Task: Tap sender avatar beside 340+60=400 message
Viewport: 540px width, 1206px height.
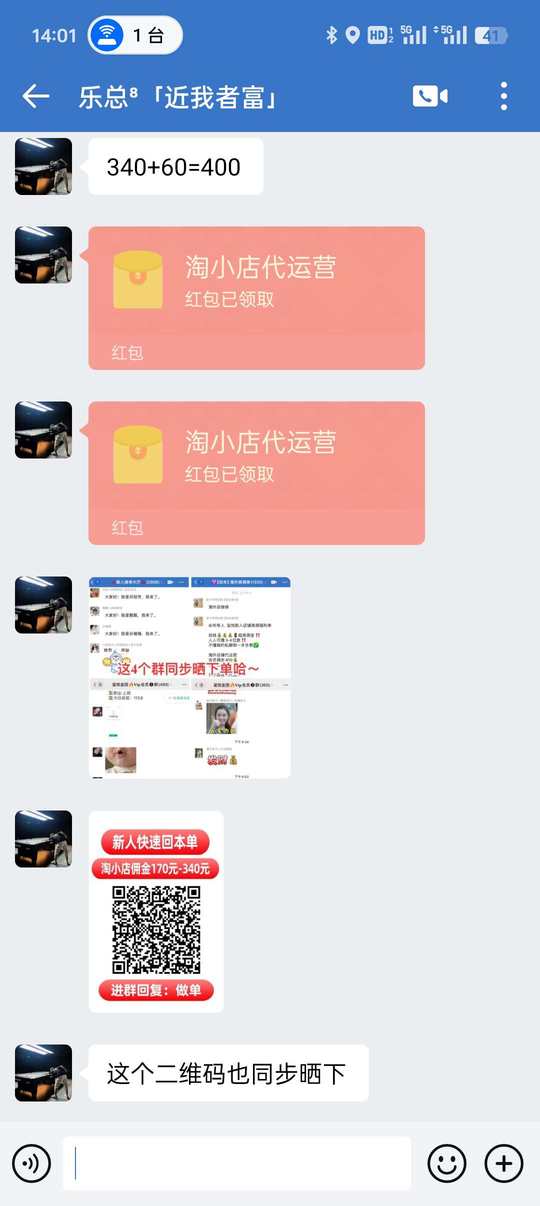Action: coord(44,166)
